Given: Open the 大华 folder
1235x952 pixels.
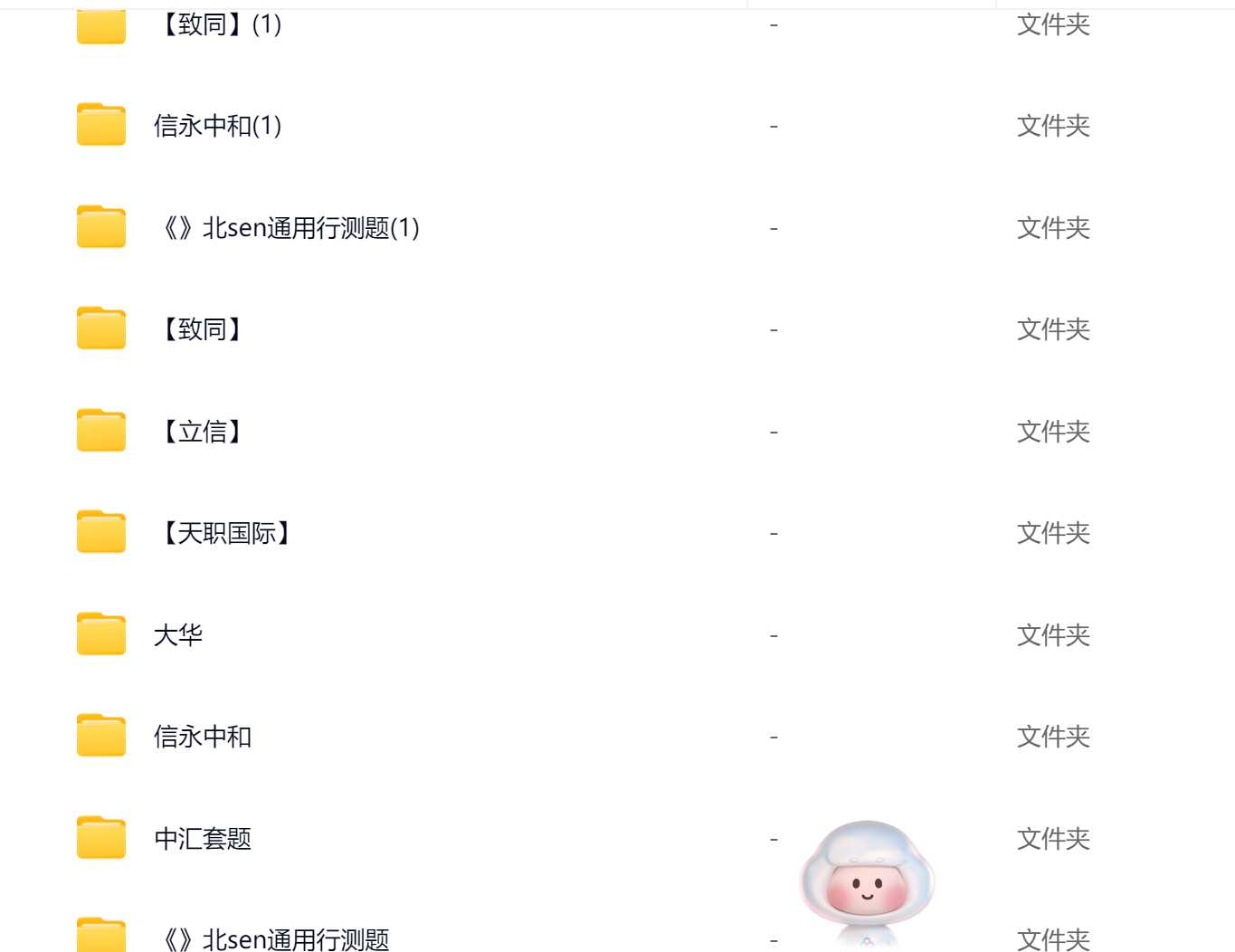Looking at the screenshot, I should coord(178,635).
